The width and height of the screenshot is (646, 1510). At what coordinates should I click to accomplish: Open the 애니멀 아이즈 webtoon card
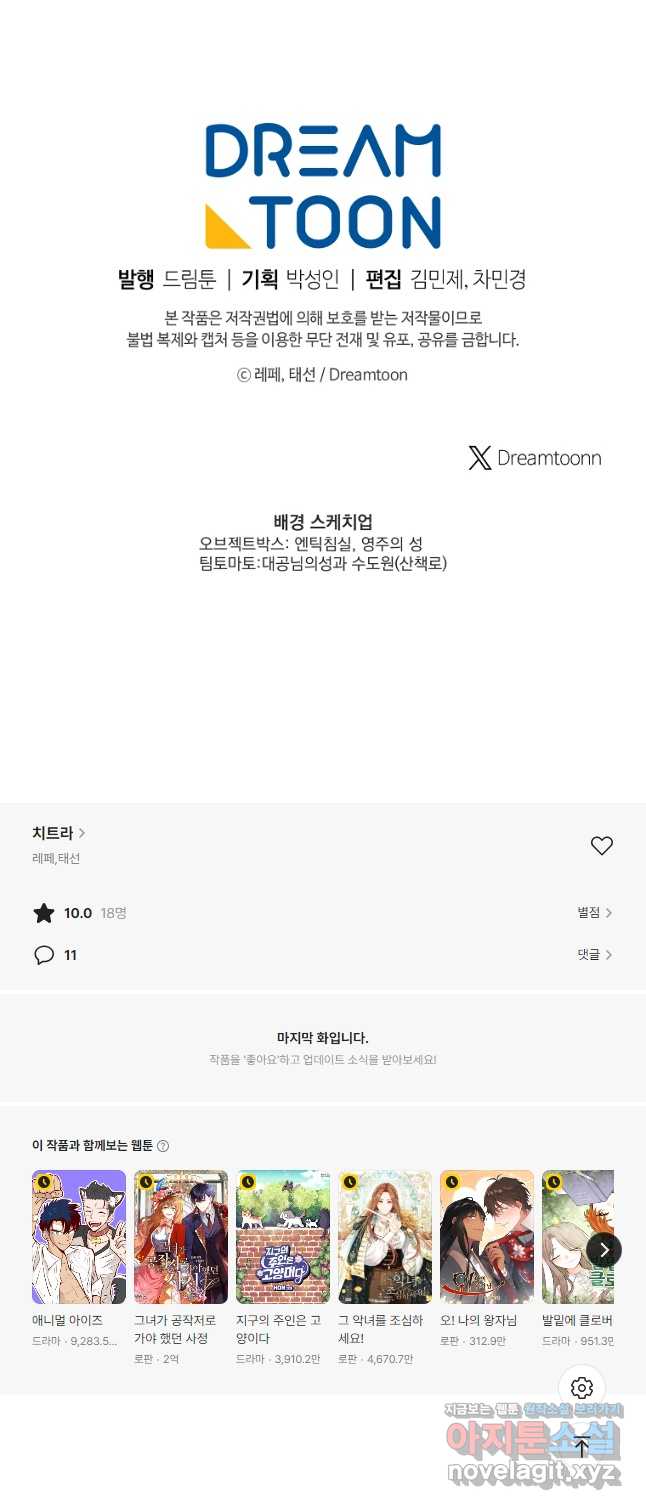tap(79, 1237)
